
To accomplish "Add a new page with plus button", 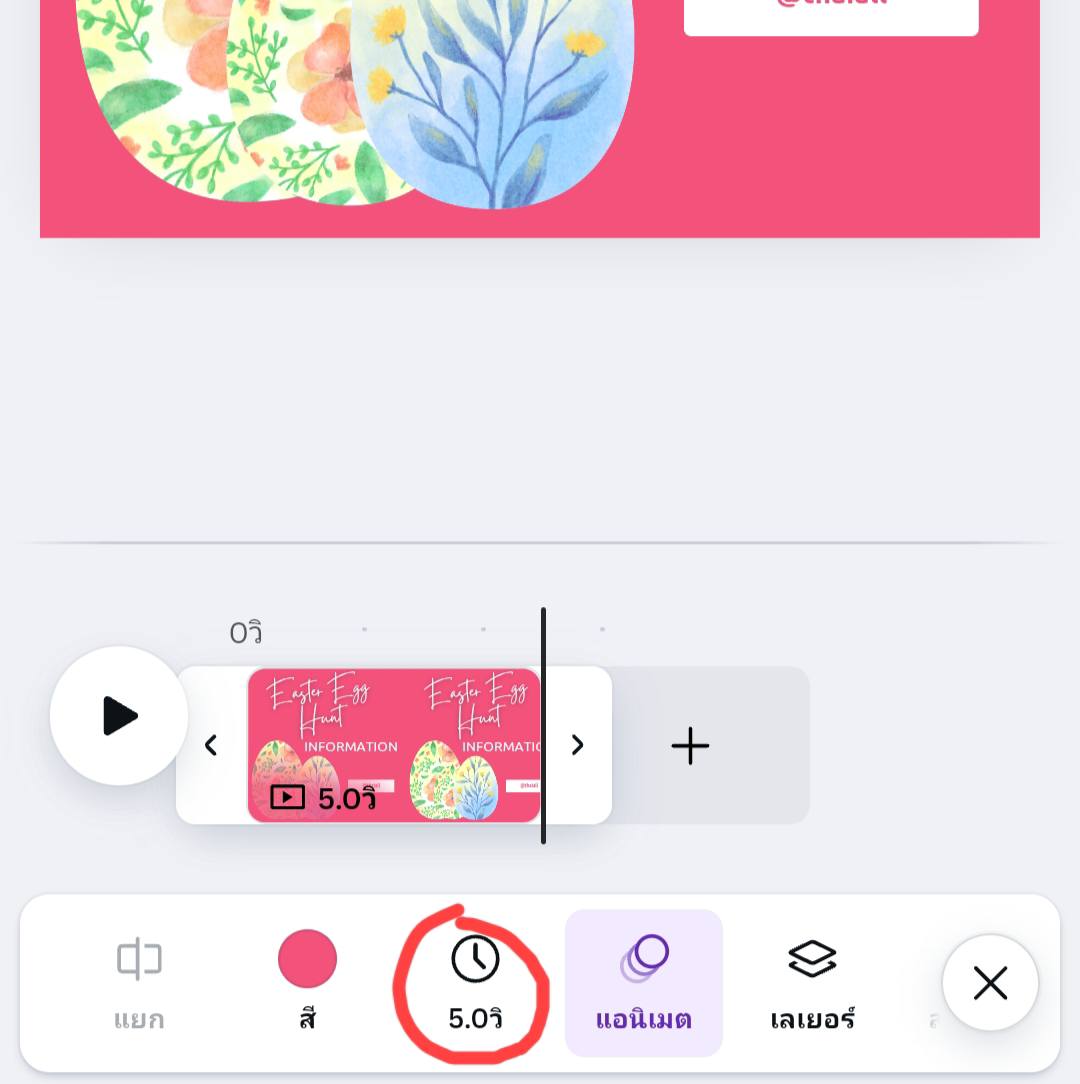I will [690, 746].
